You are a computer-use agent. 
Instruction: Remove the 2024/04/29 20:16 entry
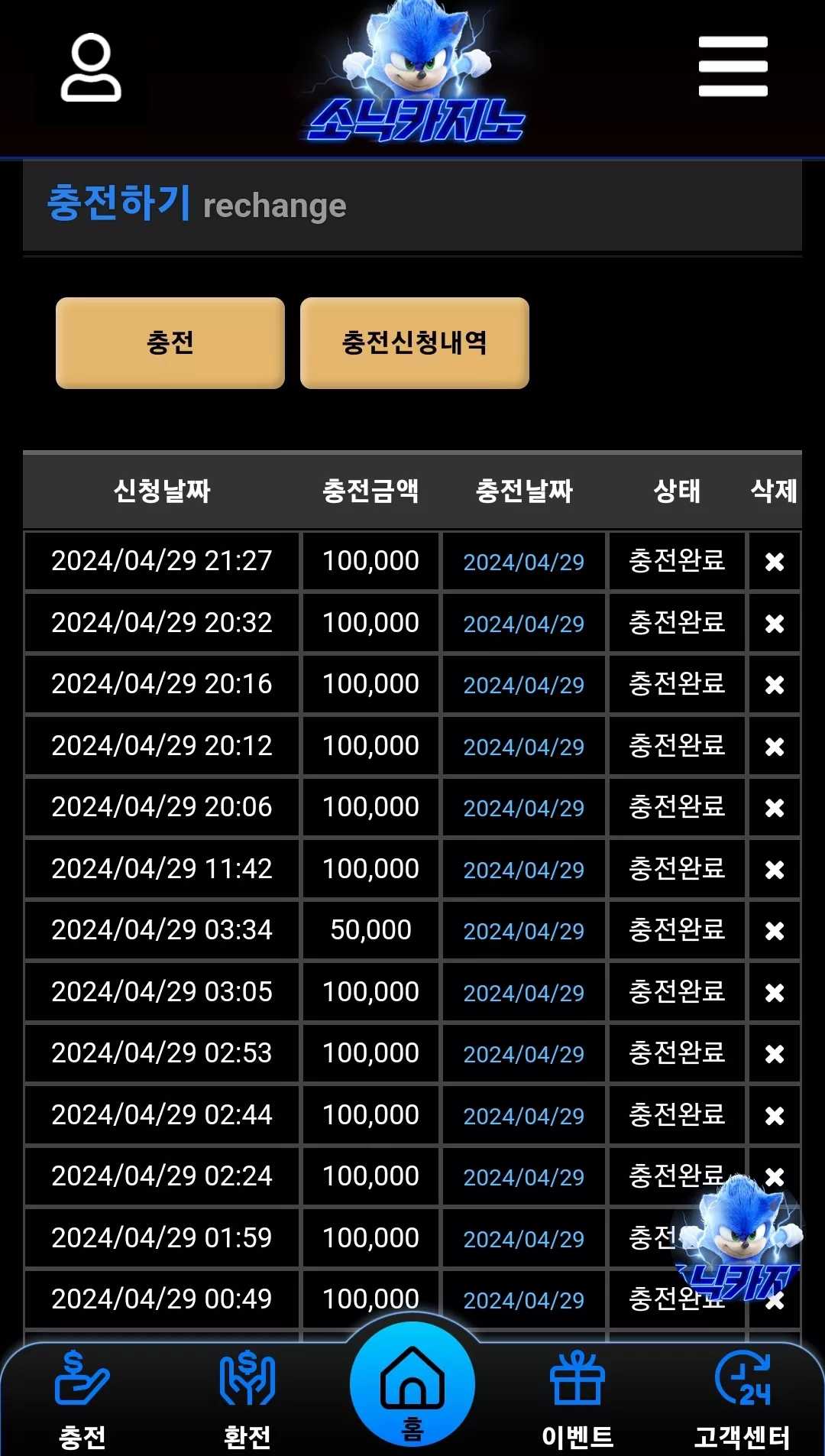point(775,685)
